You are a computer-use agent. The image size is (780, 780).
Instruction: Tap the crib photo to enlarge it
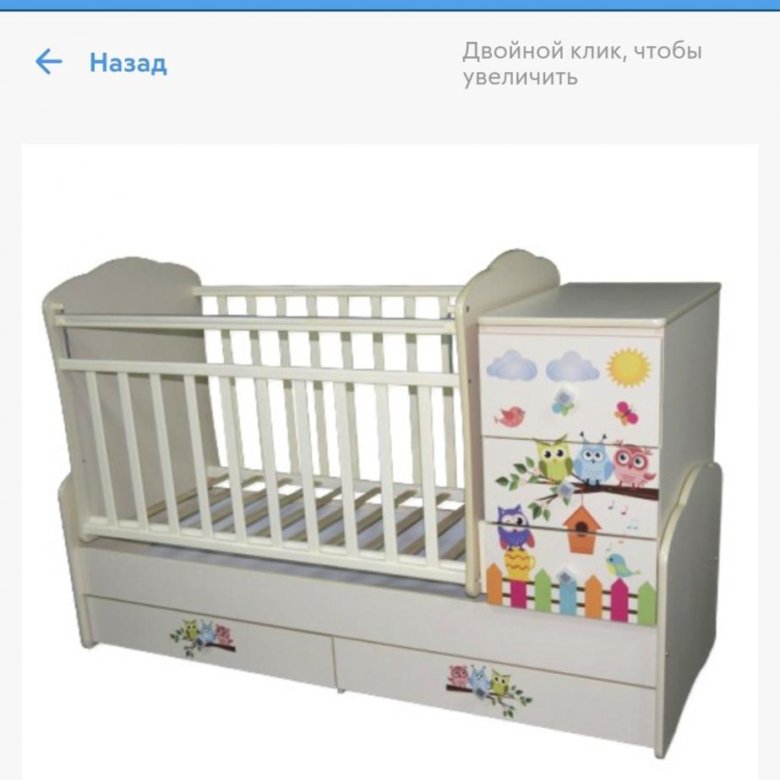388,460
